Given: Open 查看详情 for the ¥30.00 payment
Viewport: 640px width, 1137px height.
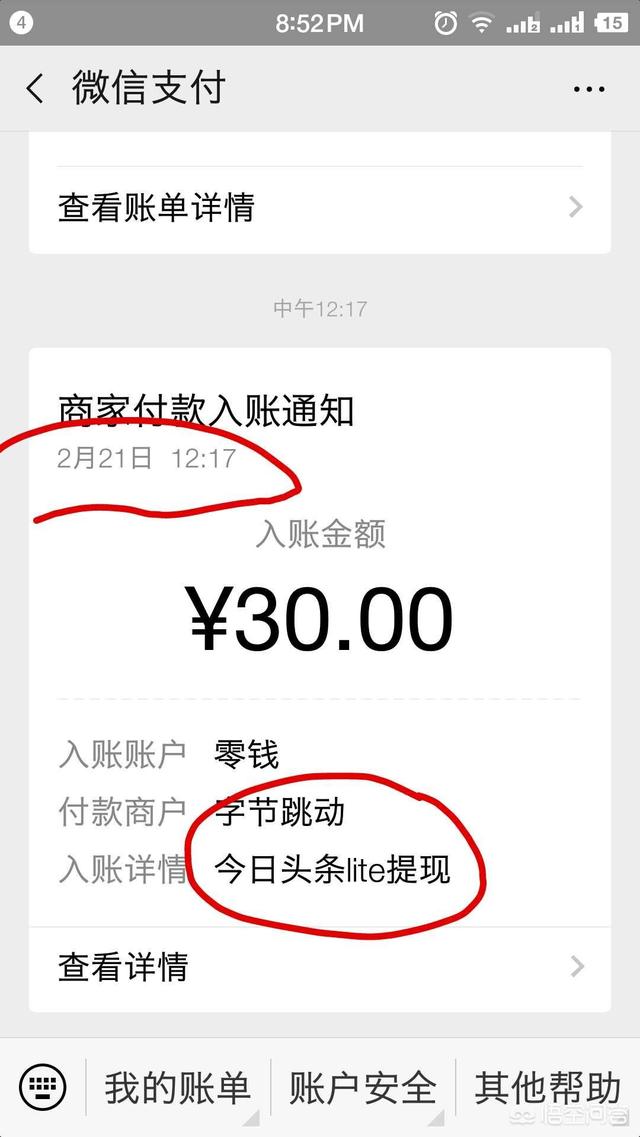Looking at the screenshot, I should click(x=320, y=967).
